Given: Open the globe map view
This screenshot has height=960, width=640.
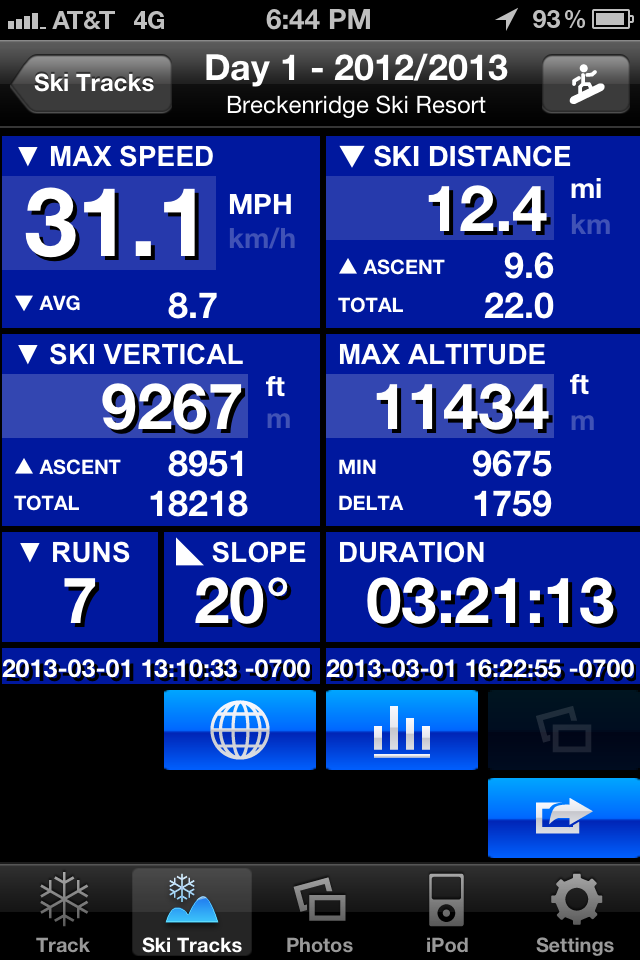Looking at the screenshot, I should pyautogui.click(x=240, y=730).
